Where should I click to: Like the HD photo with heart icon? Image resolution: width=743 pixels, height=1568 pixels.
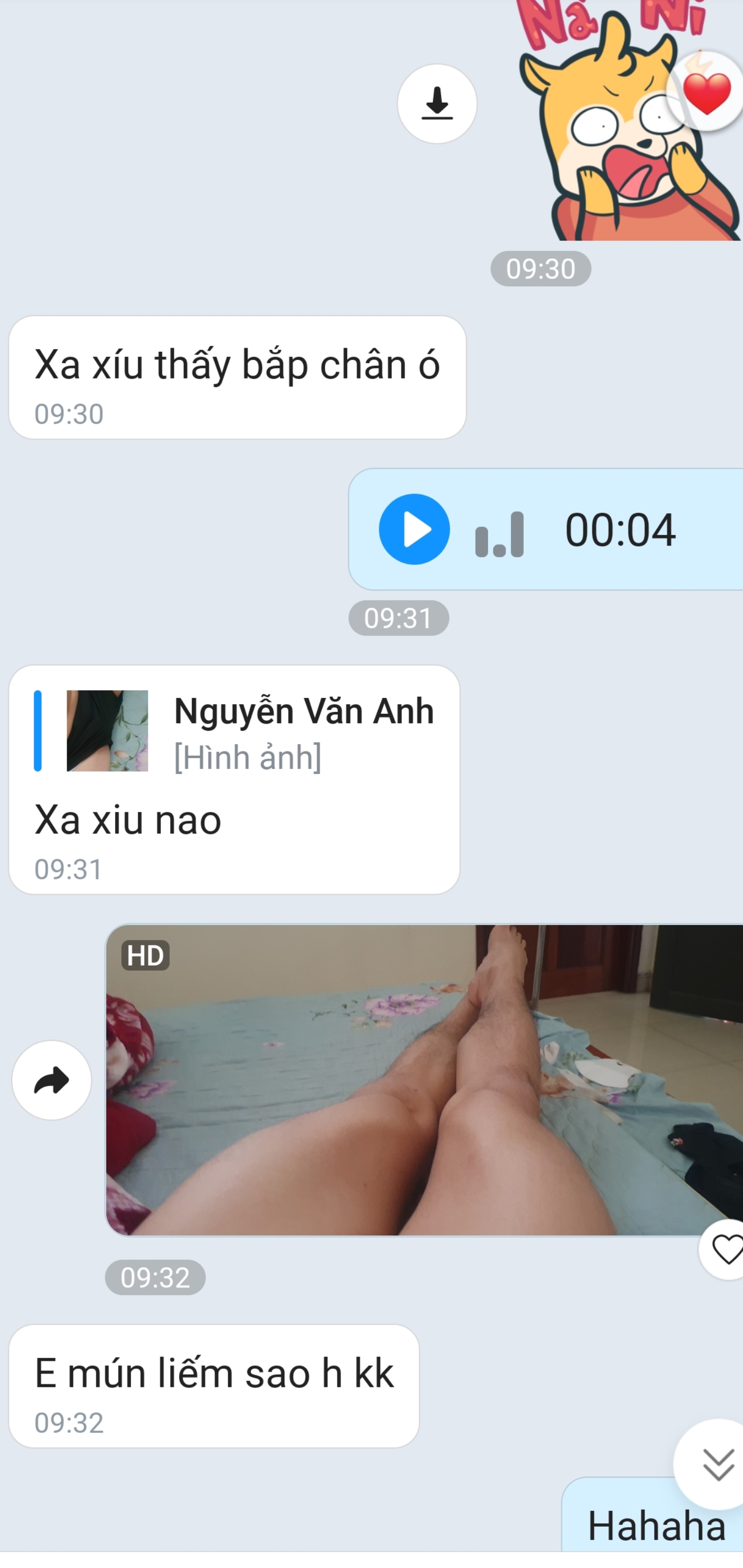pos(726,1250)
